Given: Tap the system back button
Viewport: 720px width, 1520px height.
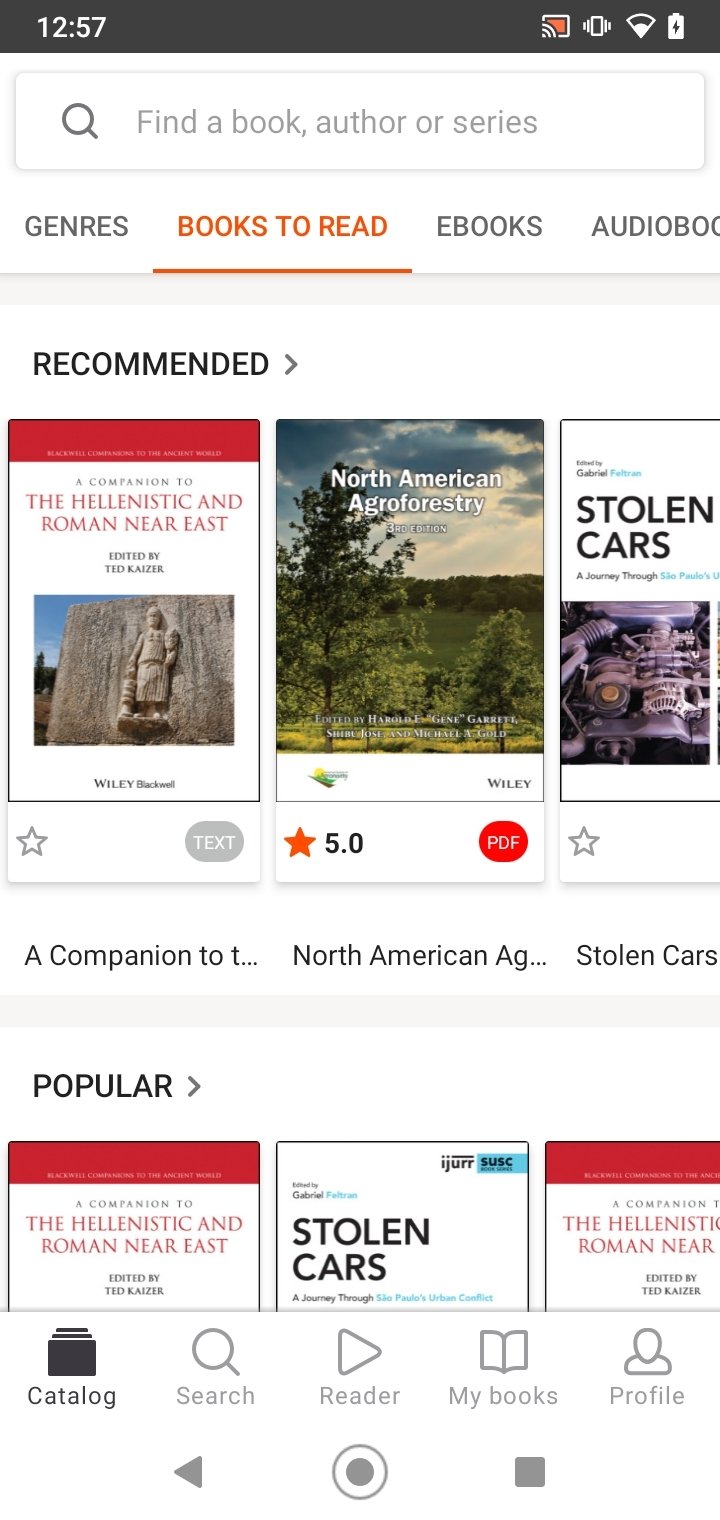Looking at the screenshot, I should coord(188,1472).
